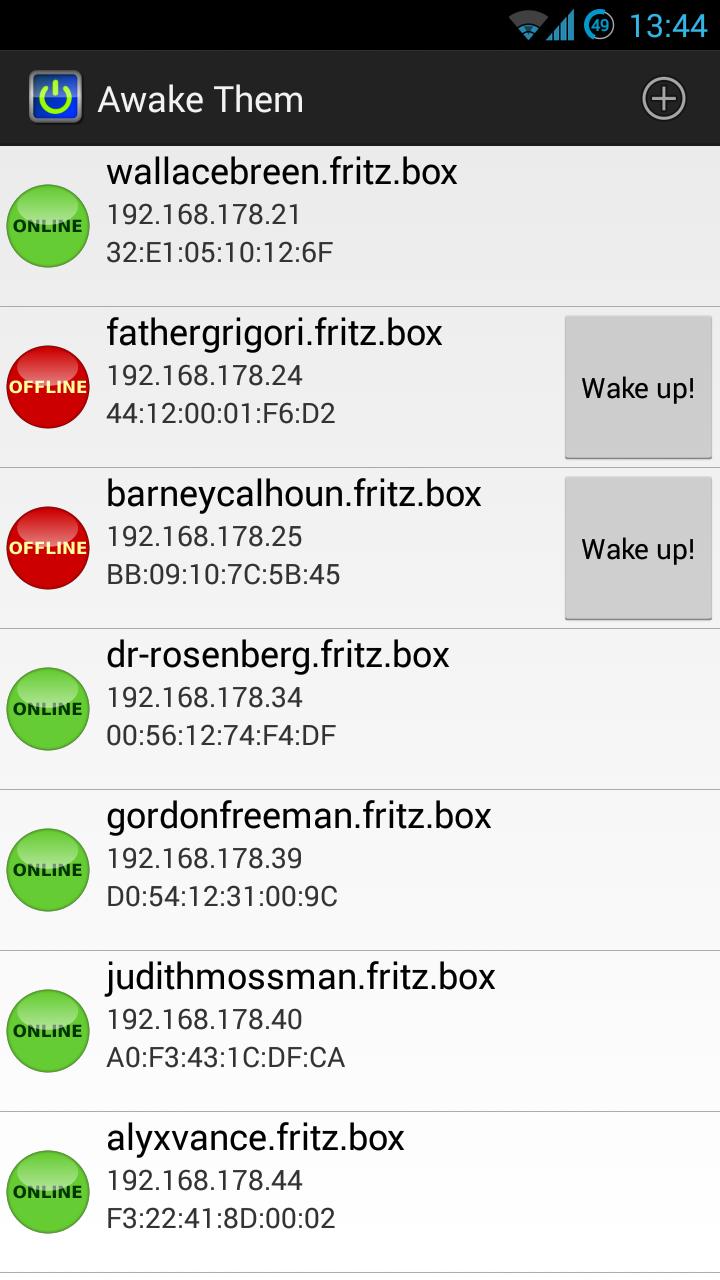Add a new host with plus icon
Viewport: 720px width, 1280px height.
(x=663, y=99)
